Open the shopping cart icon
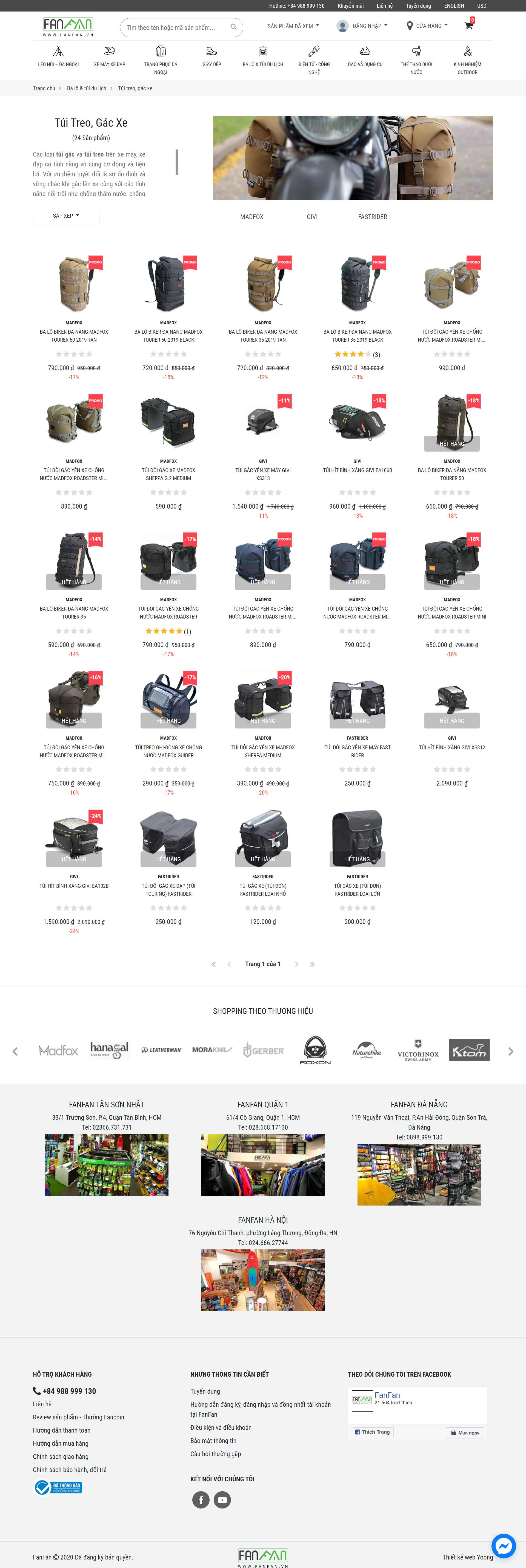Screen dimensions: 526x1568 468,26
